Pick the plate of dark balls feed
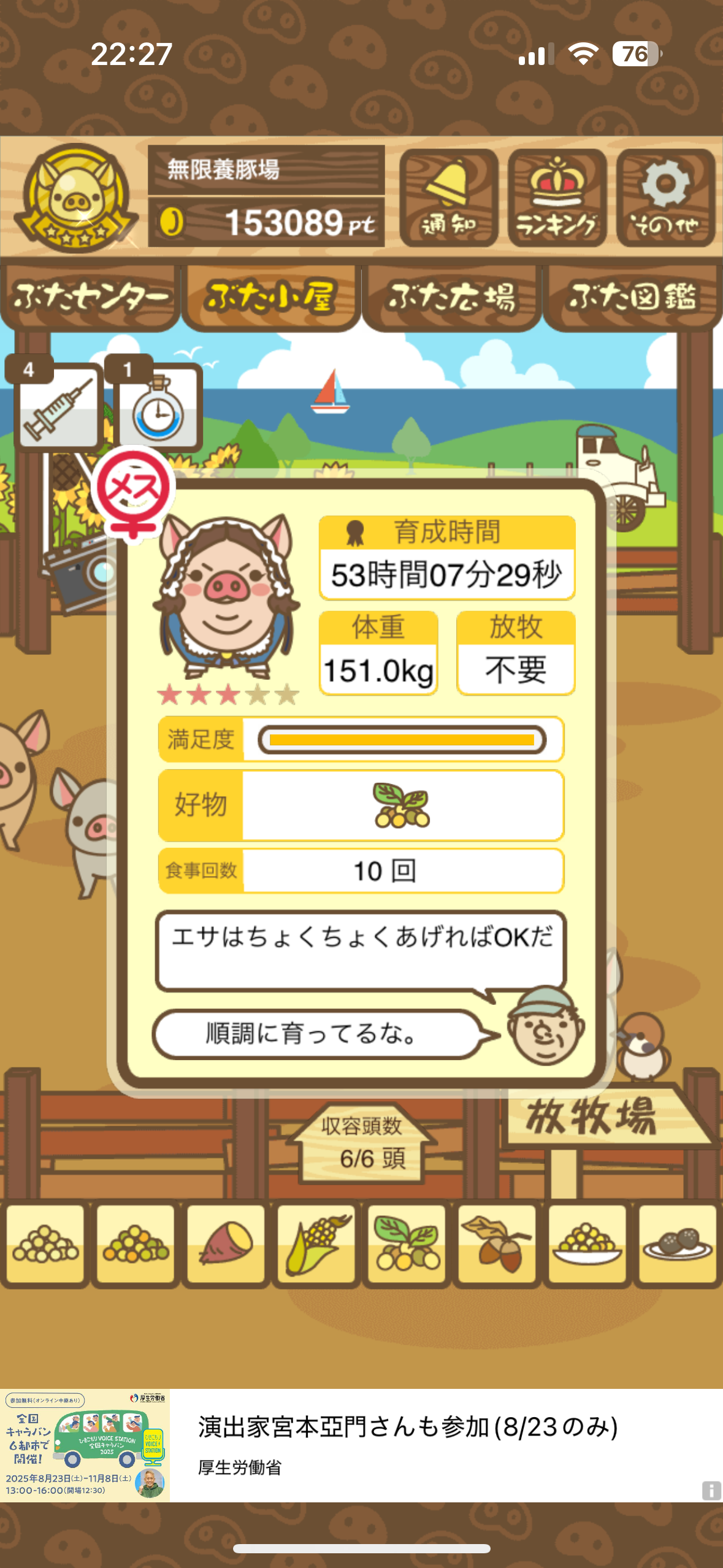The height and width of the screenshot is (1568, 723). coord(677,1244)
